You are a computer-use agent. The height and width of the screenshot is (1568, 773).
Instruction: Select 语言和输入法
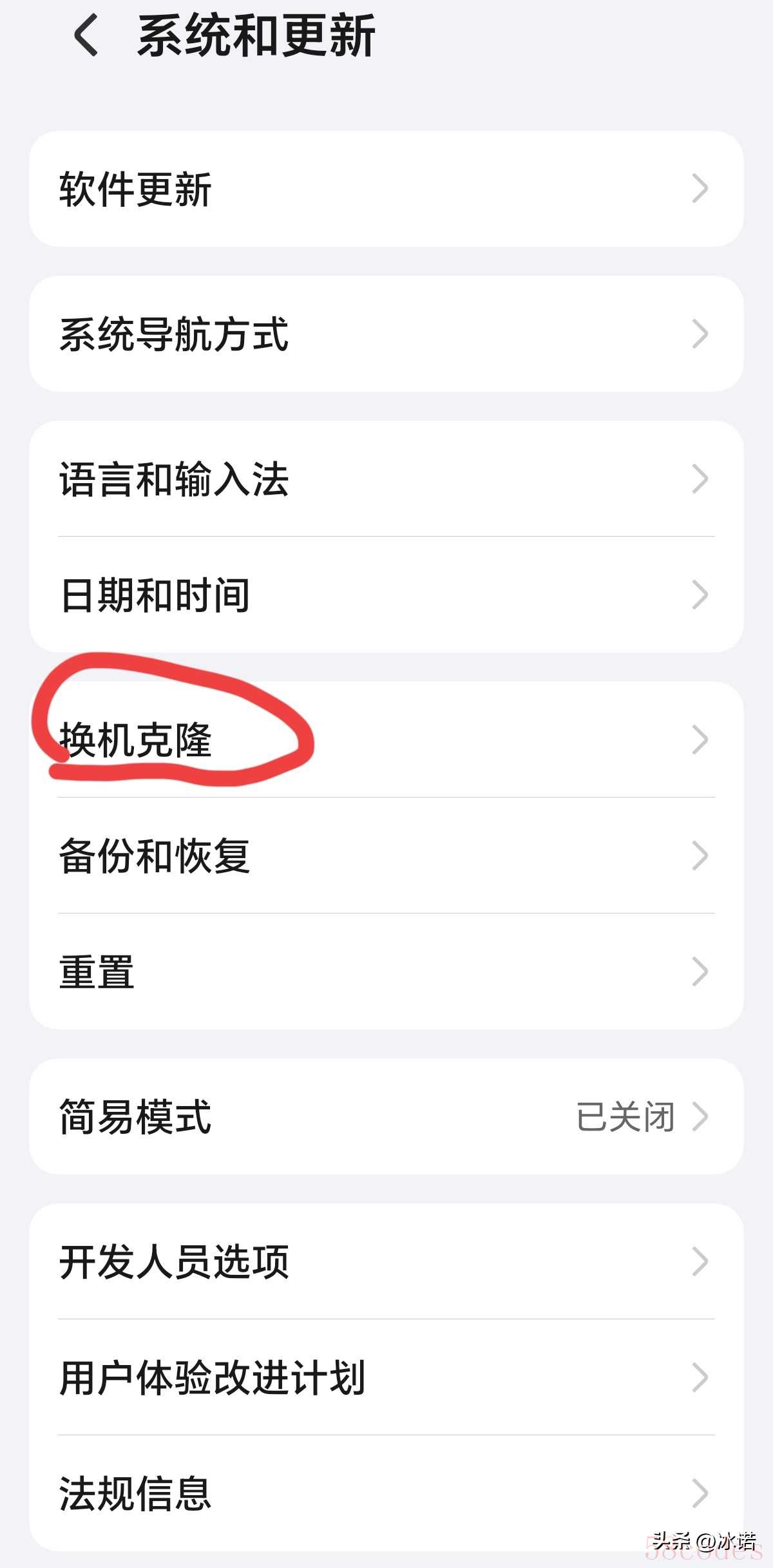(x=386, y=479)
